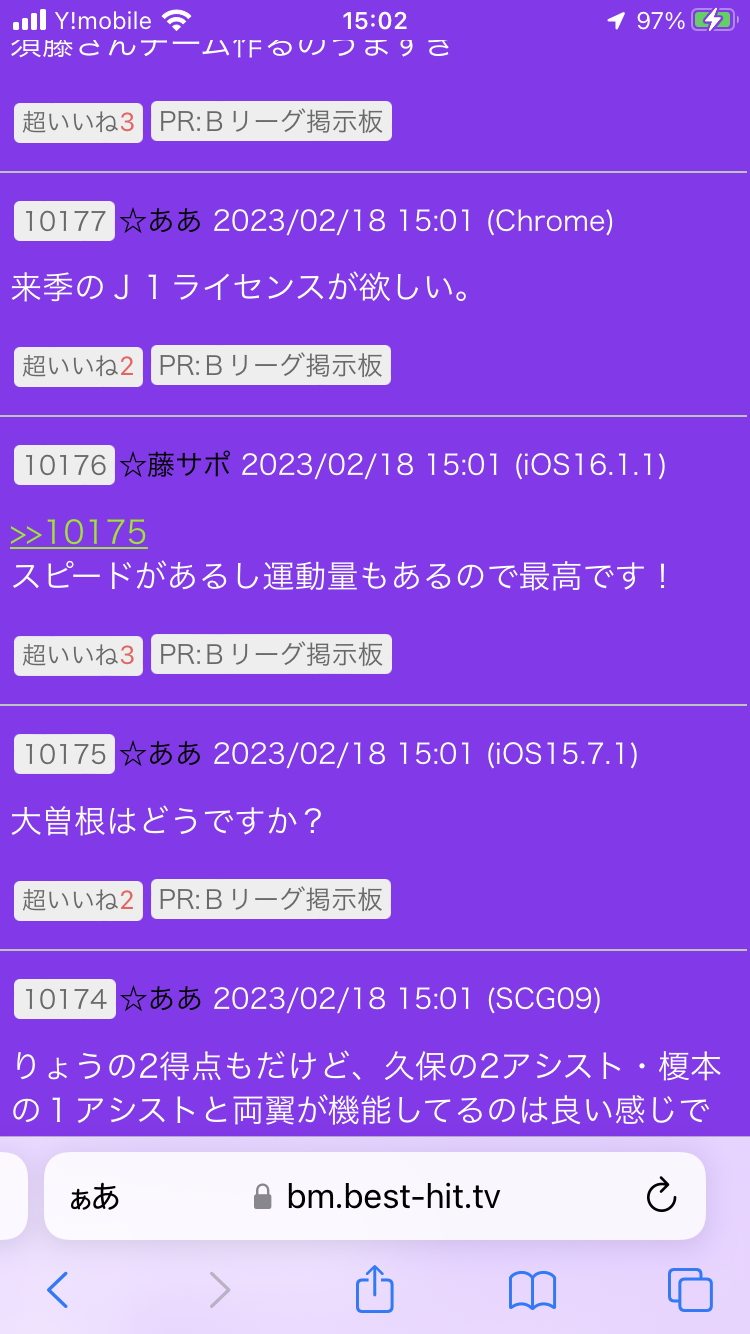This screenshot has height=1334, width=750.
Task: Tap the post number 10175 badge
Action: pyautogui.click(x=65, y=754)
